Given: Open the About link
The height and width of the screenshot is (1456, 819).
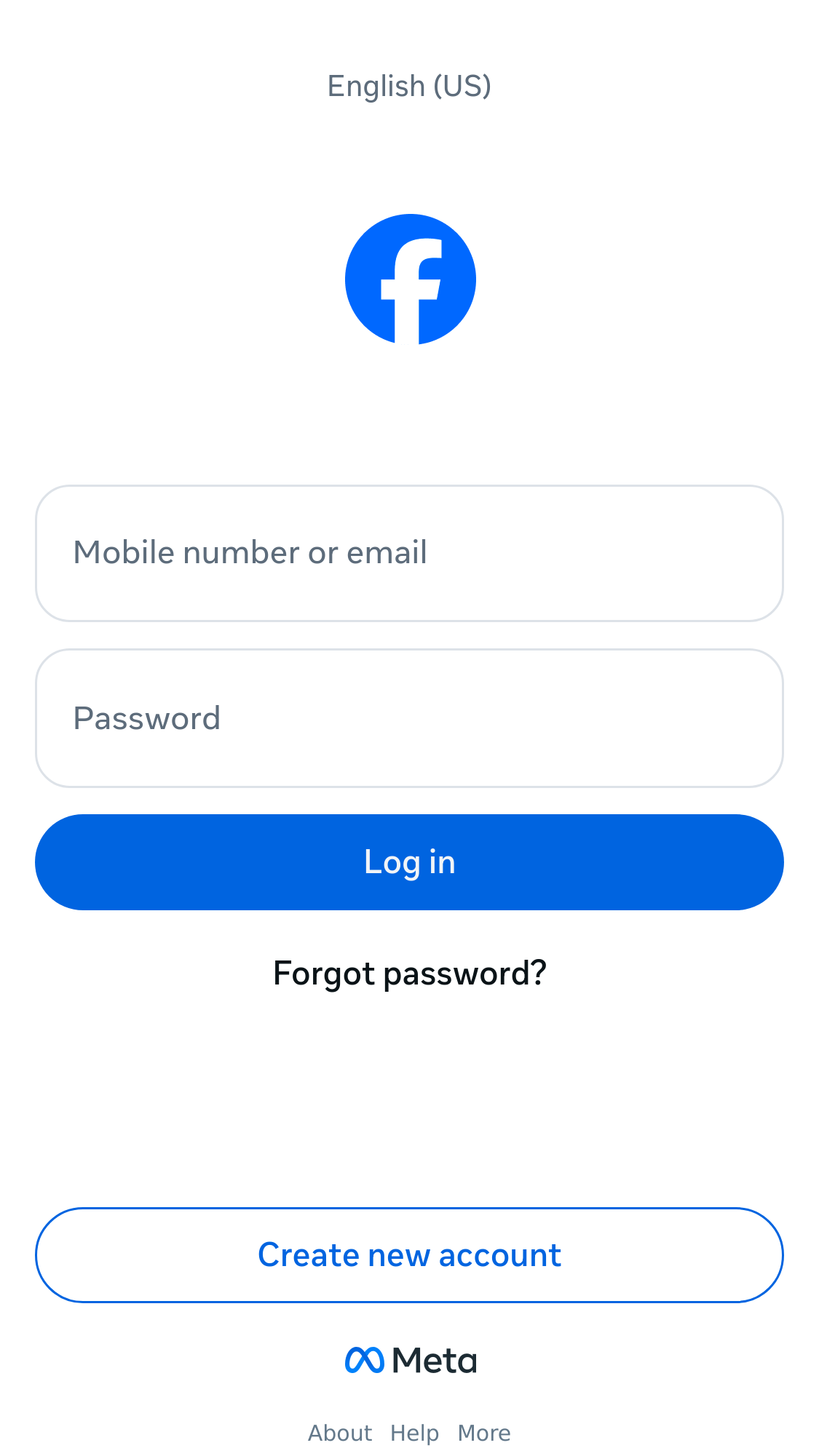Looking at the screenshot, I should click(339, 1433).
